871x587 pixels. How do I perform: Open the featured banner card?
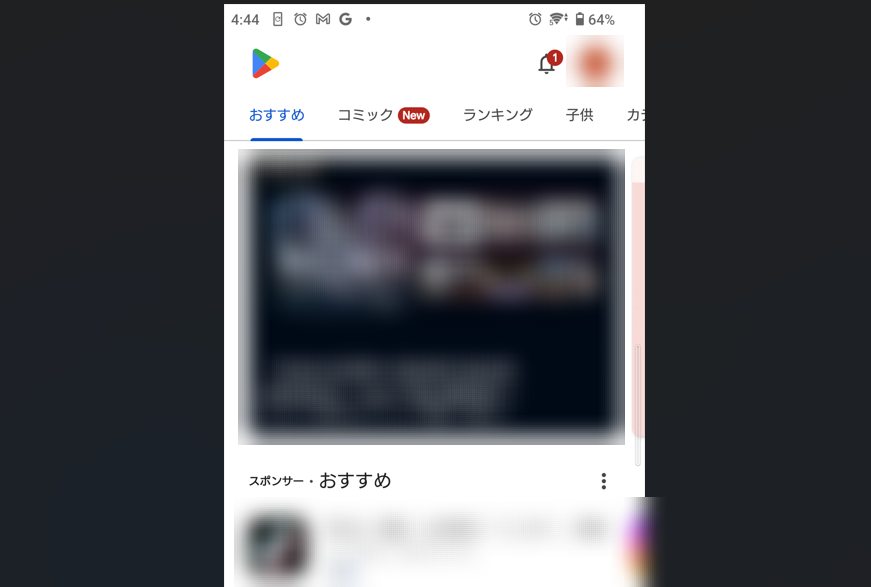coord(431,296)
